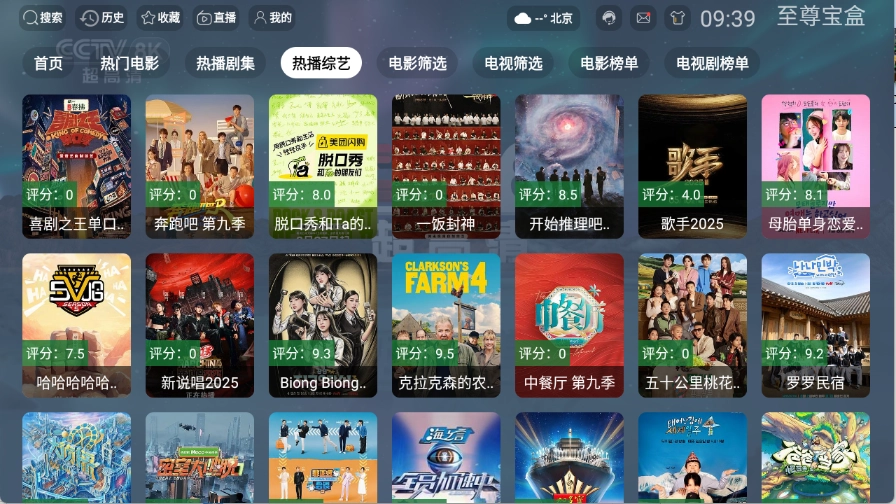Image resolution: width=896 pixels, height=504 pixels.
Task: Switch to the 电视剧榜单 tab
Action: coord(712,63)
